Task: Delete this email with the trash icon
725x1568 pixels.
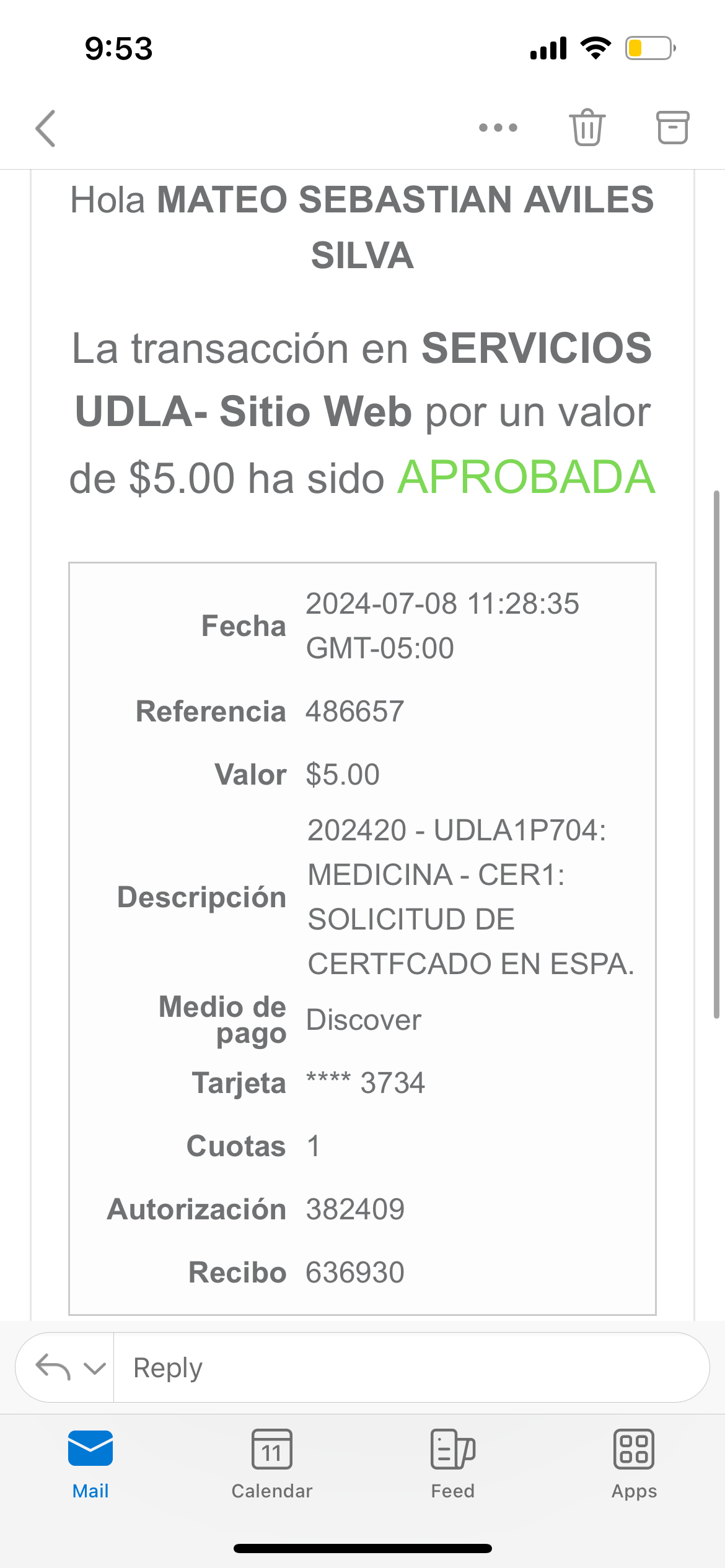Action: [x=587, y=128]
